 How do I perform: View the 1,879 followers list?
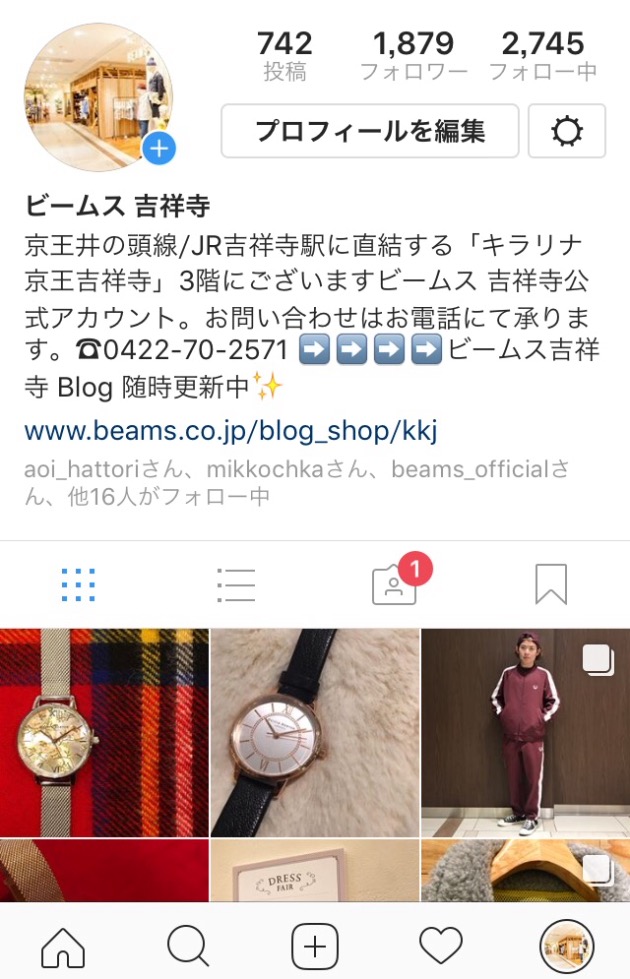(413, 55)
